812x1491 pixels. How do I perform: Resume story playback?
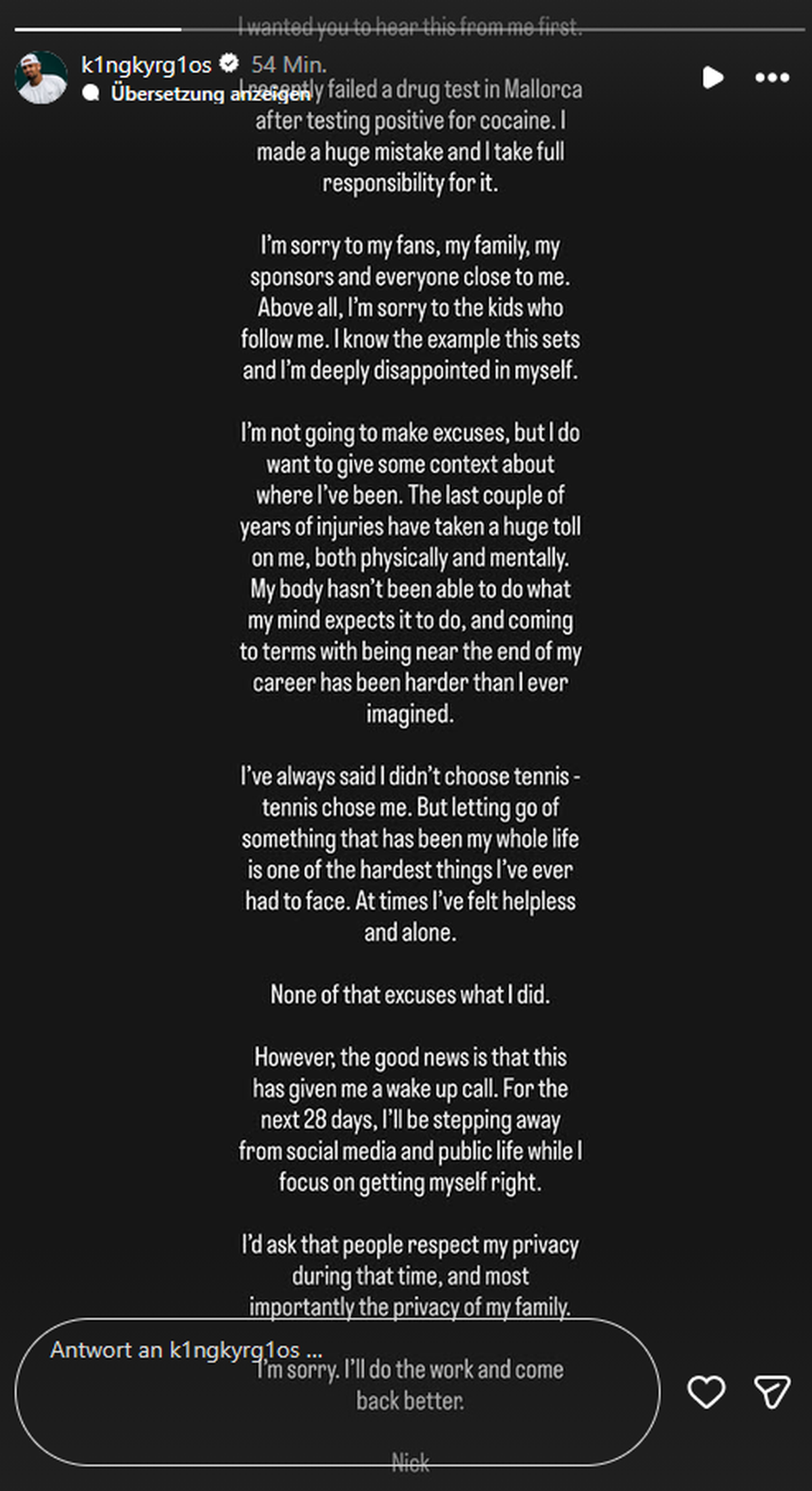click(x=713, y=77)
